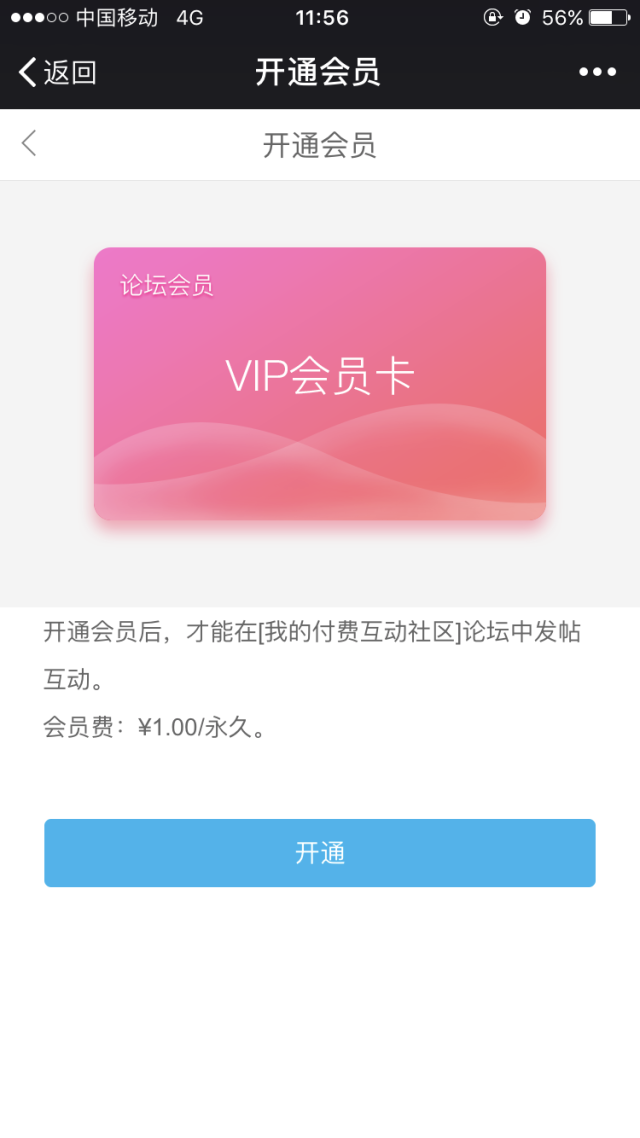Tap the blue 开通 button

coord(320,853)
